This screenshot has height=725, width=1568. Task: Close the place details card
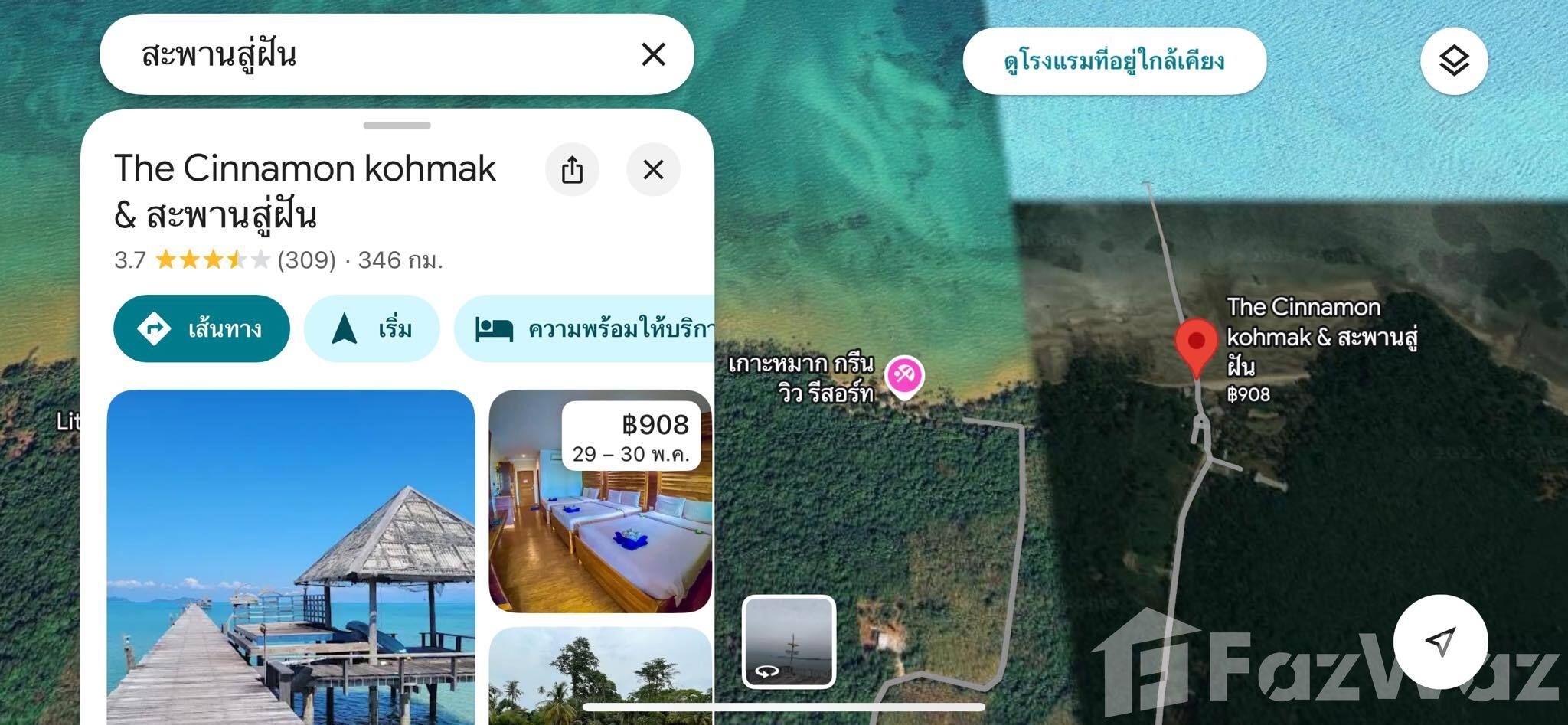click(x=653, y=169)
